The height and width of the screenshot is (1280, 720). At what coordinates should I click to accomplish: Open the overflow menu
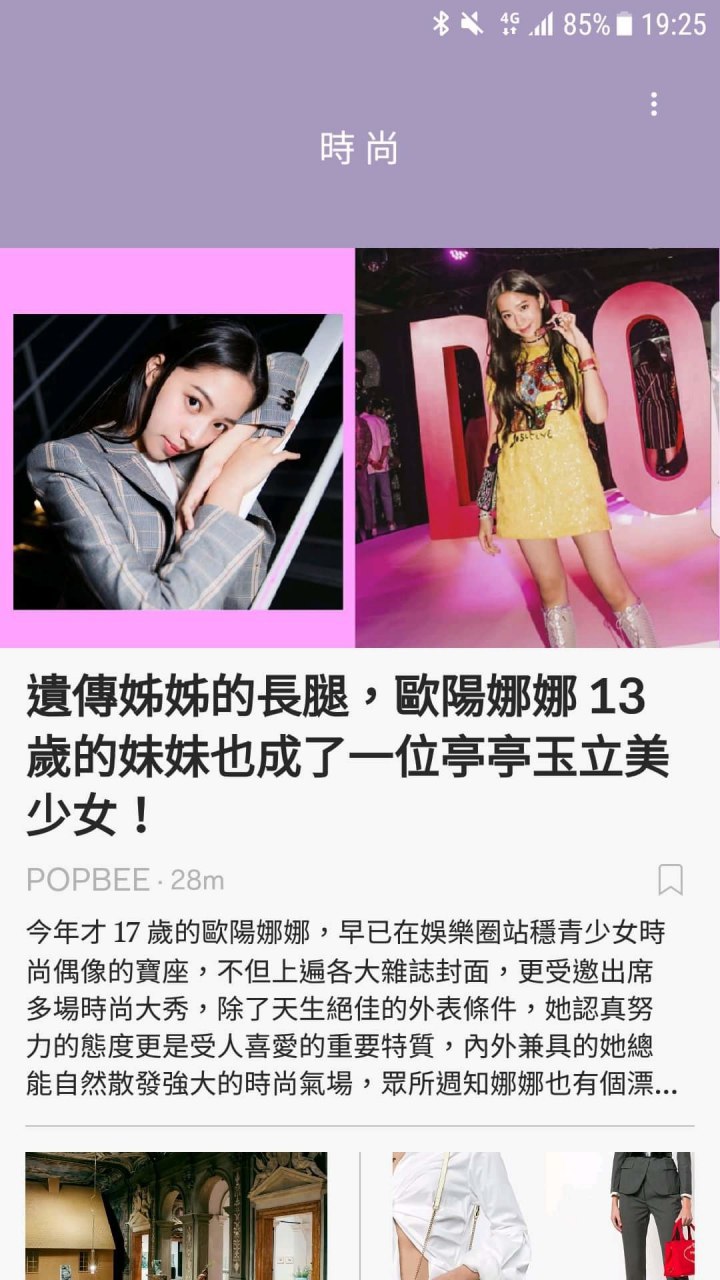tap(653, 104)
